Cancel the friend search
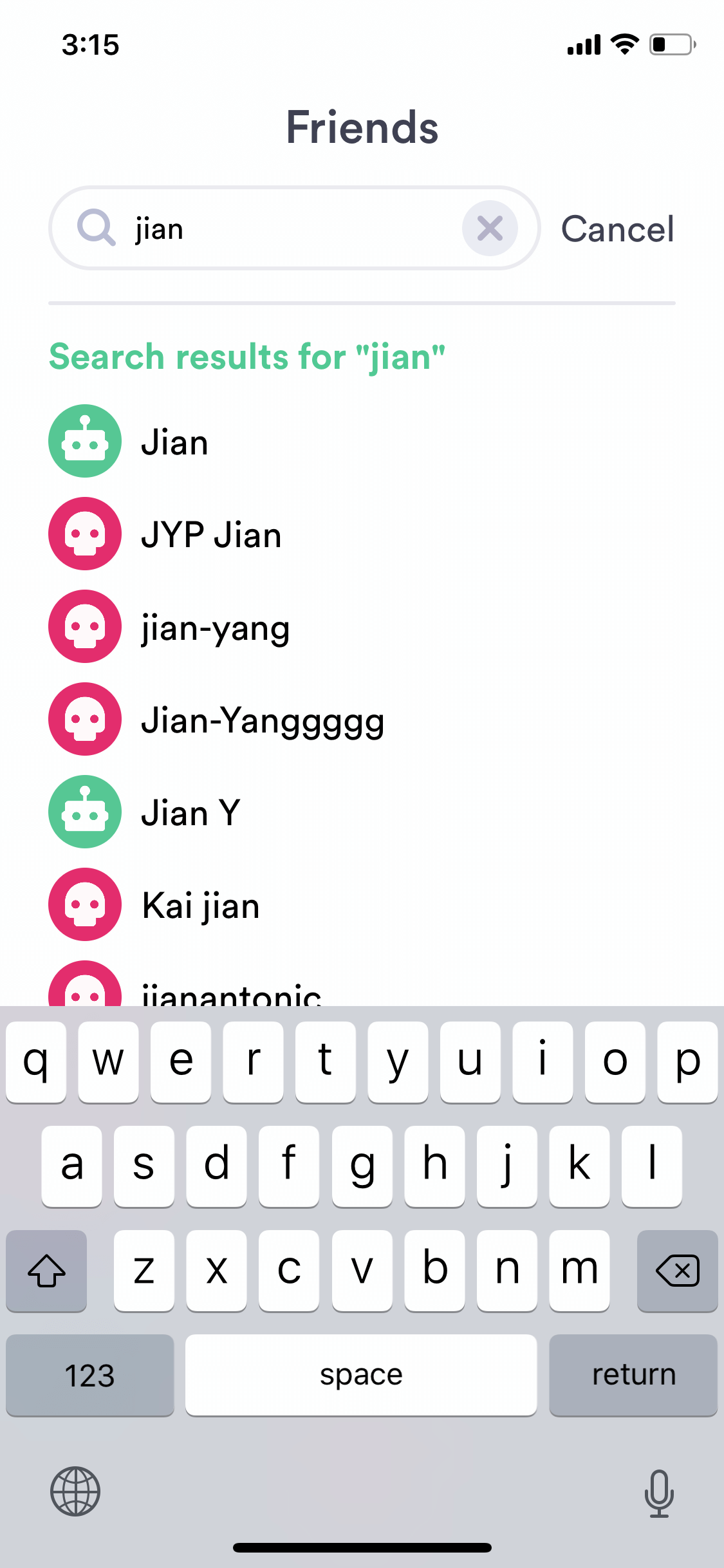 click(618, 229)
